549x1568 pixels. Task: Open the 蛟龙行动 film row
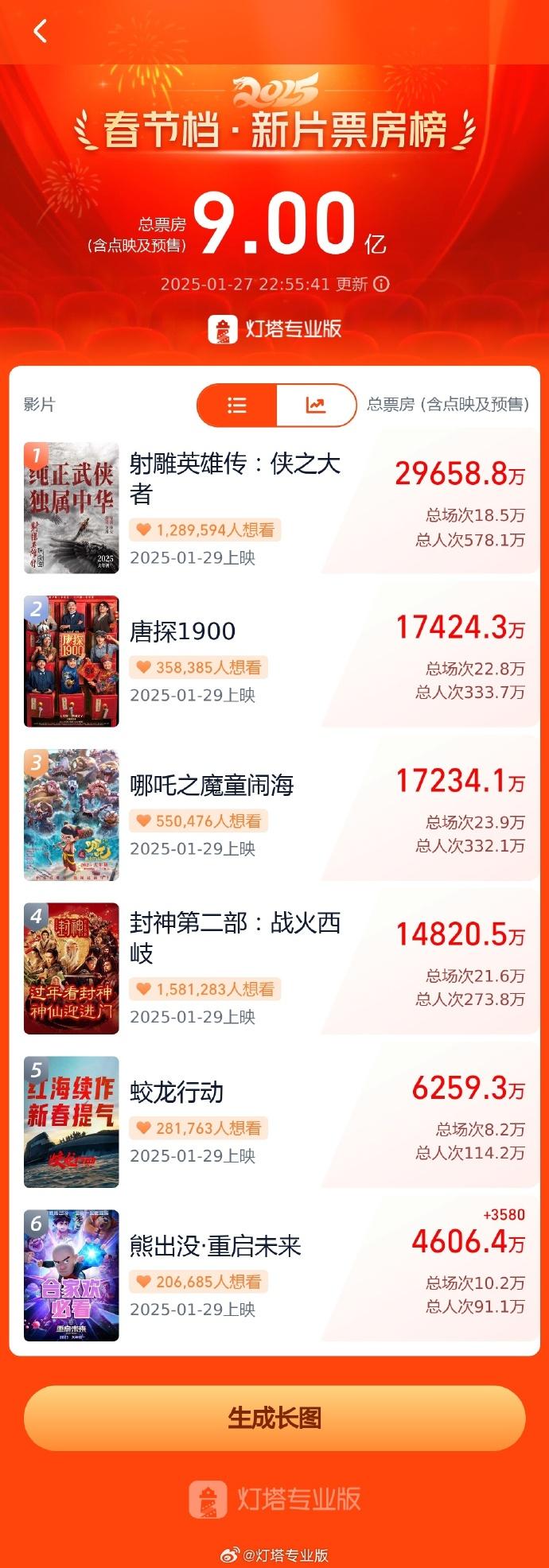pyautogui.click(x=177, y=1093)
